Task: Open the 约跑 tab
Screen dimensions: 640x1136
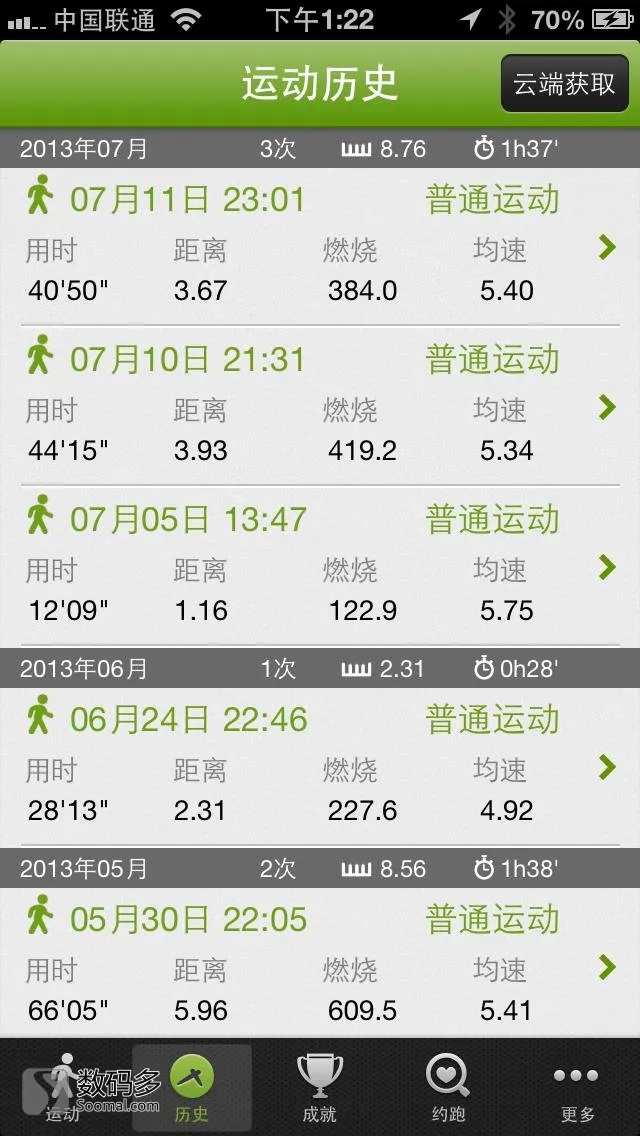Action: pos(447,1087)
